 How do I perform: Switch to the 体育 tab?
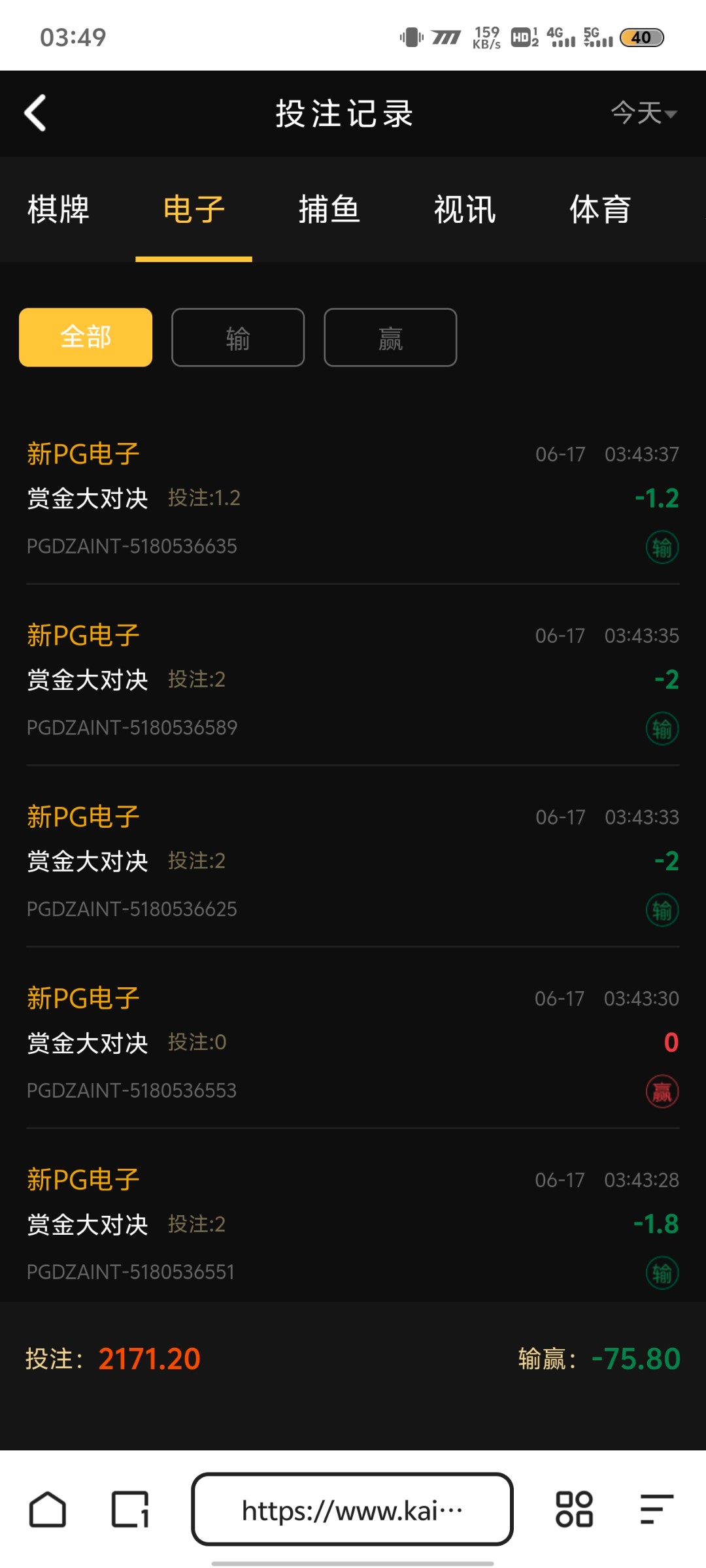click(x=600, y=210)
